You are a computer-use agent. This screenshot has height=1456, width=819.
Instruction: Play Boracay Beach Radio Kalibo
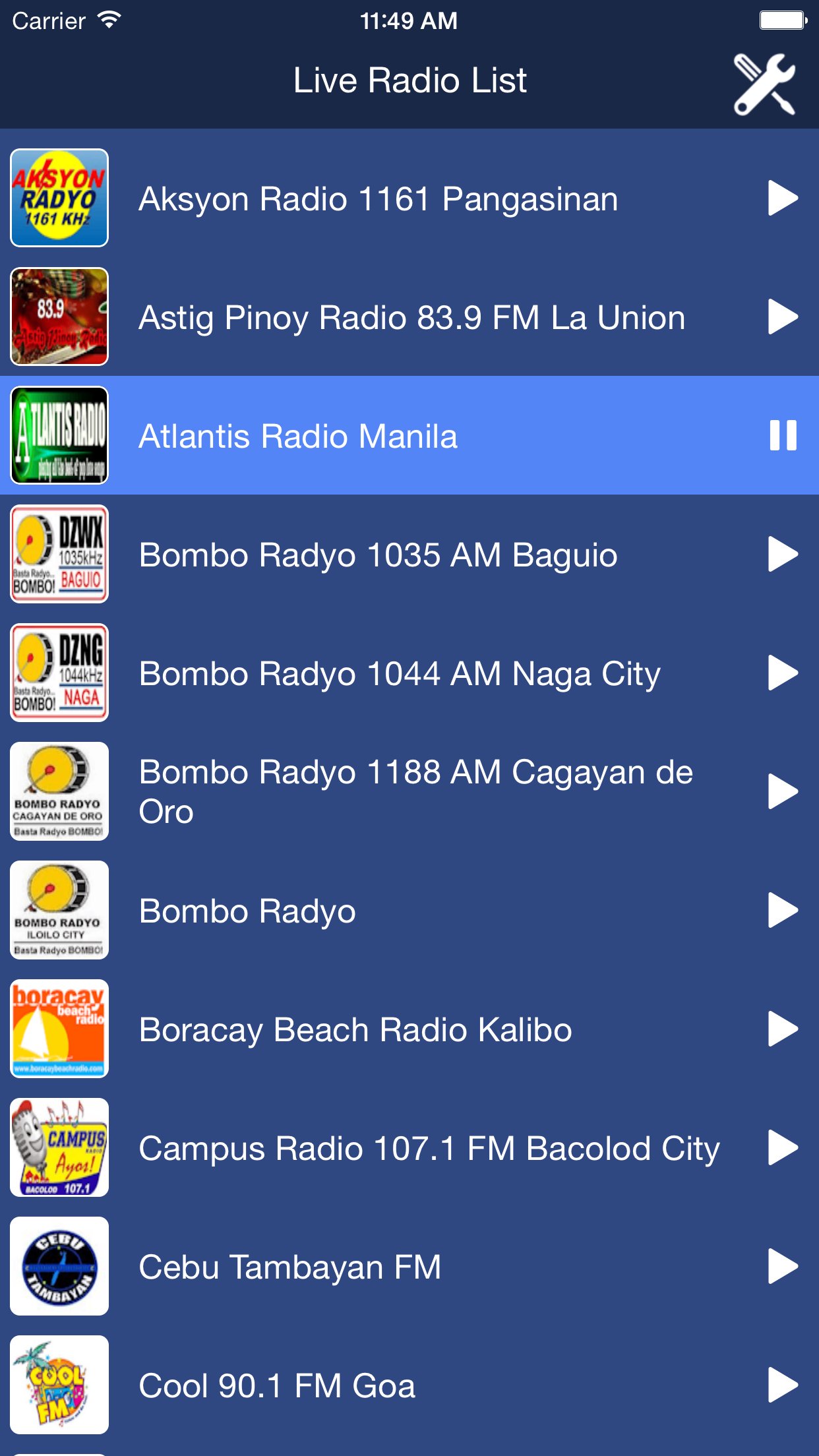point(783,1029)
